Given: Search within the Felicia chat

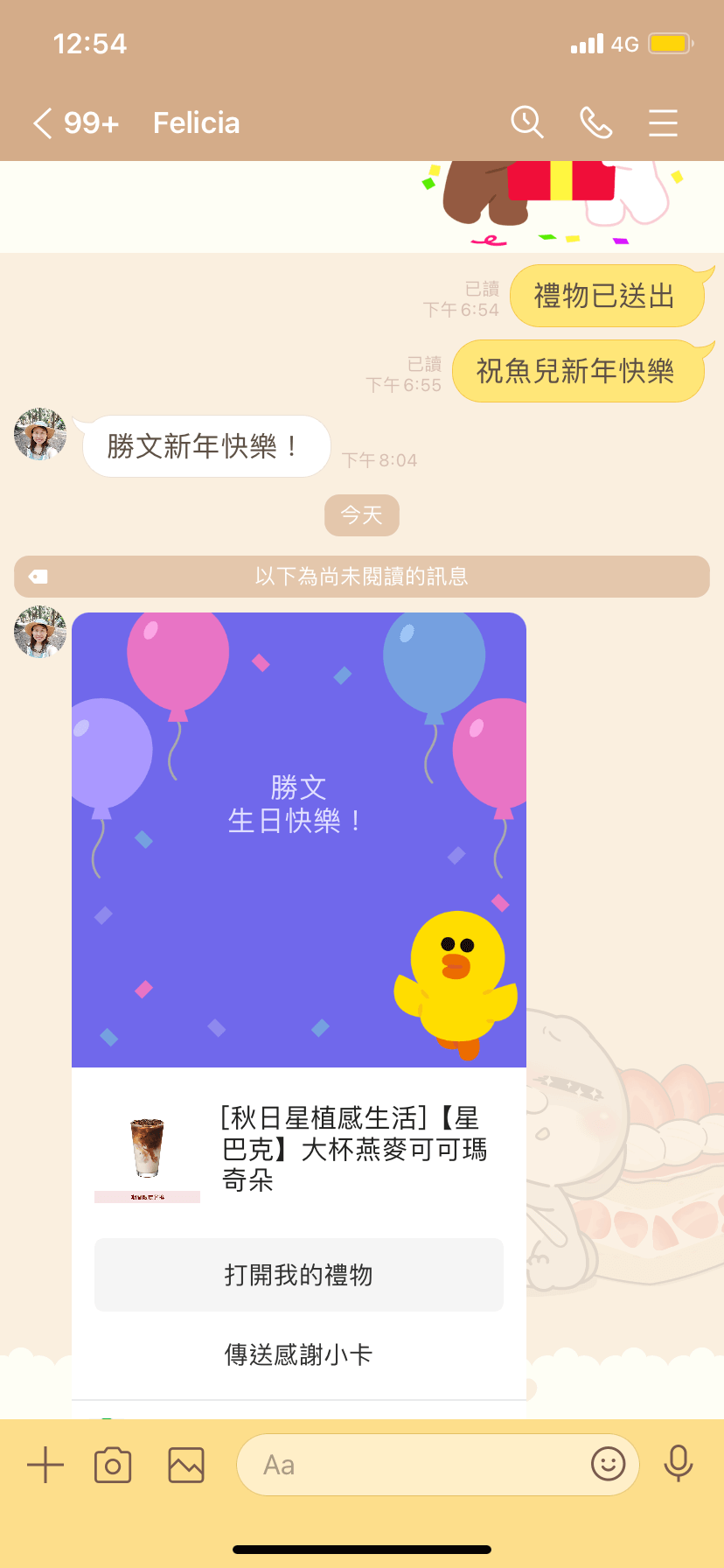Looking at the screenshot, I should point(527,123).
